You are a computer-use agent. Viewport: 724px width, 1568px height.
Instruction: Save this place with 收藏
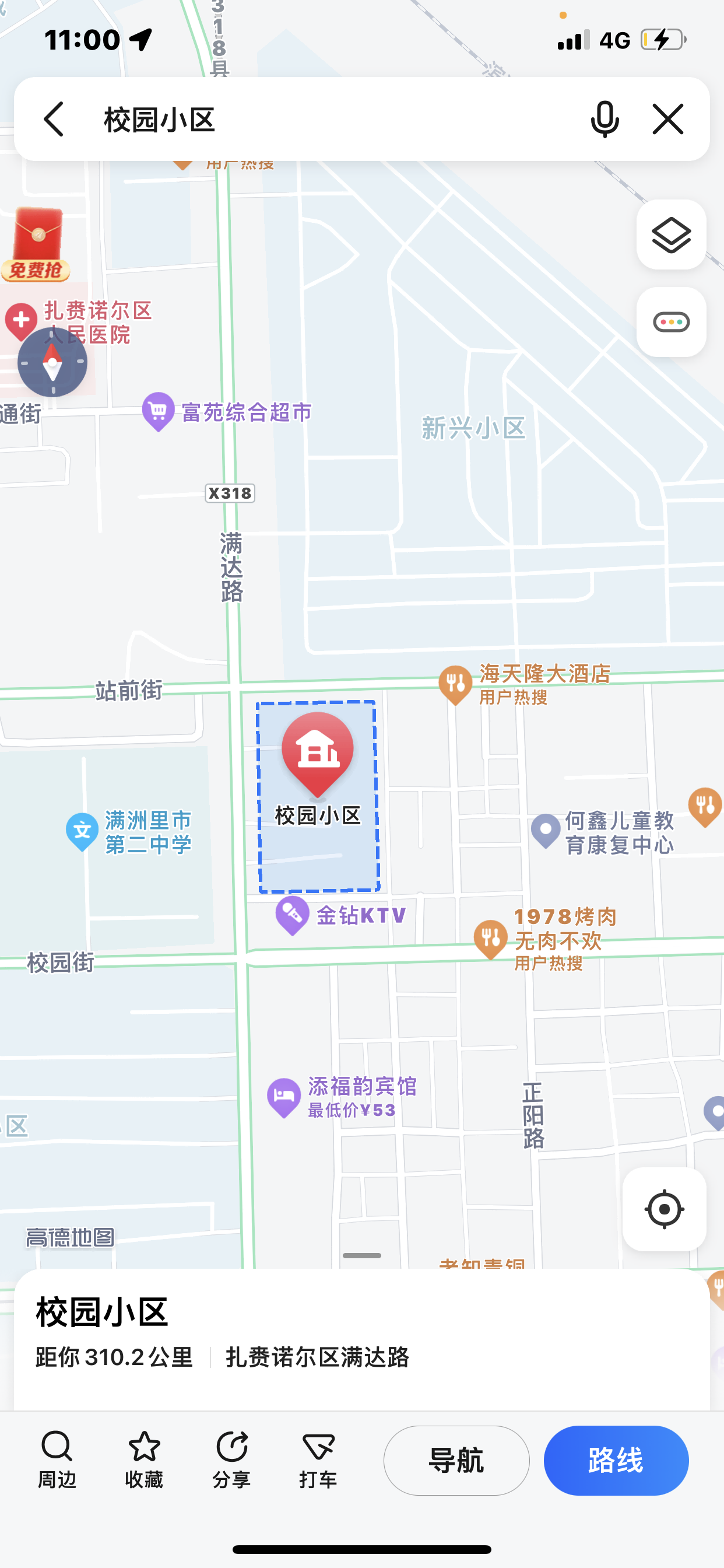(x=144, y=1458)
